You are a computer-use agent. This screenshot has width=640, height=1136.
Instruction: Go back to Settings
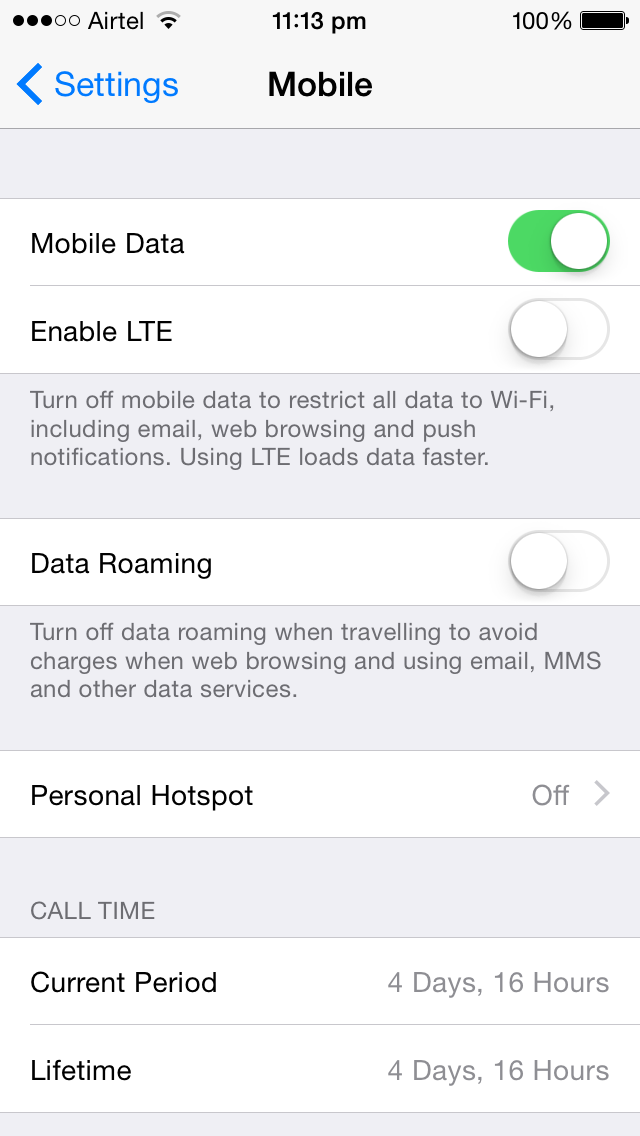[97, 84]
